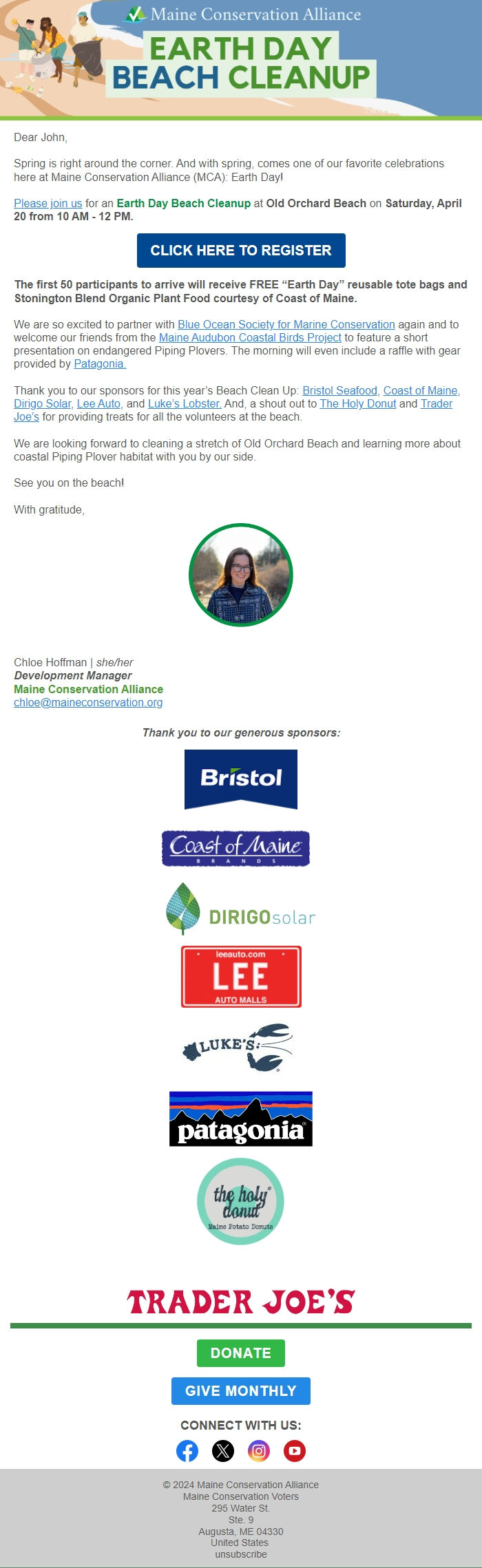
Task: Open the 'Please join us' link
Action: click(48, 204)
